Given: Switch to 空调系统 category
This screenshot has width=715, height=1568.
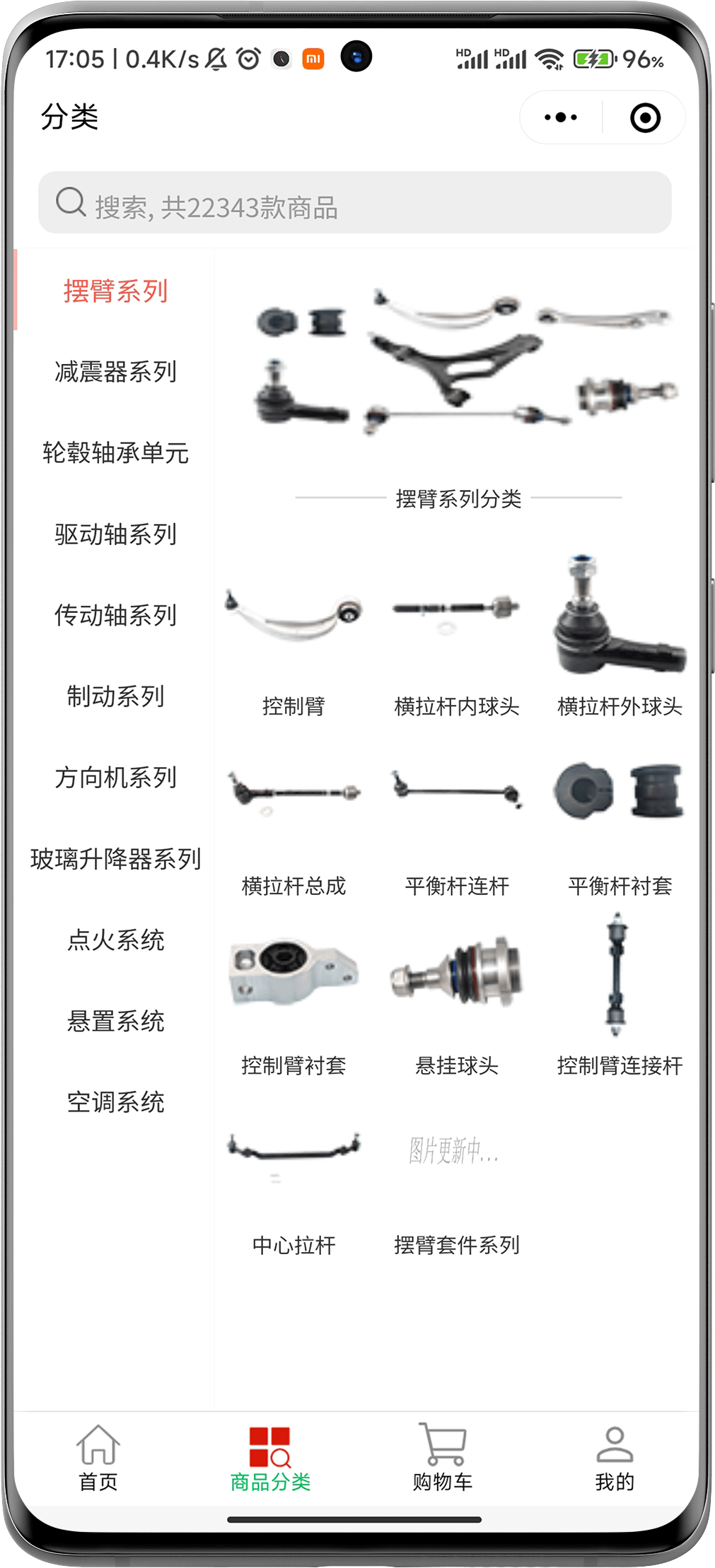Looking at the screenshot, I should point(115,1102).
